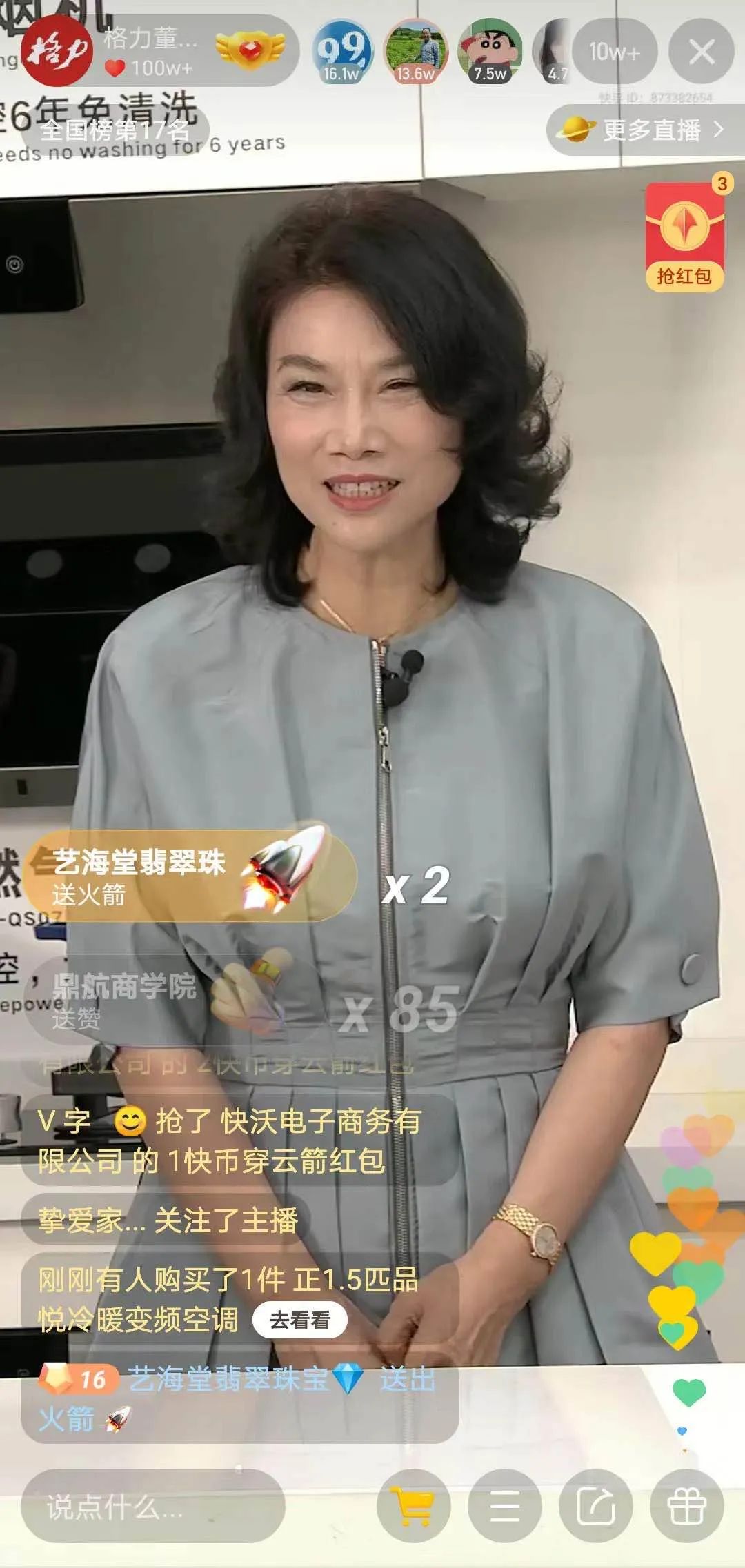Close the live stream
Image resolution: width=745 pixels, height=1568 pixels.
point(701,52)
